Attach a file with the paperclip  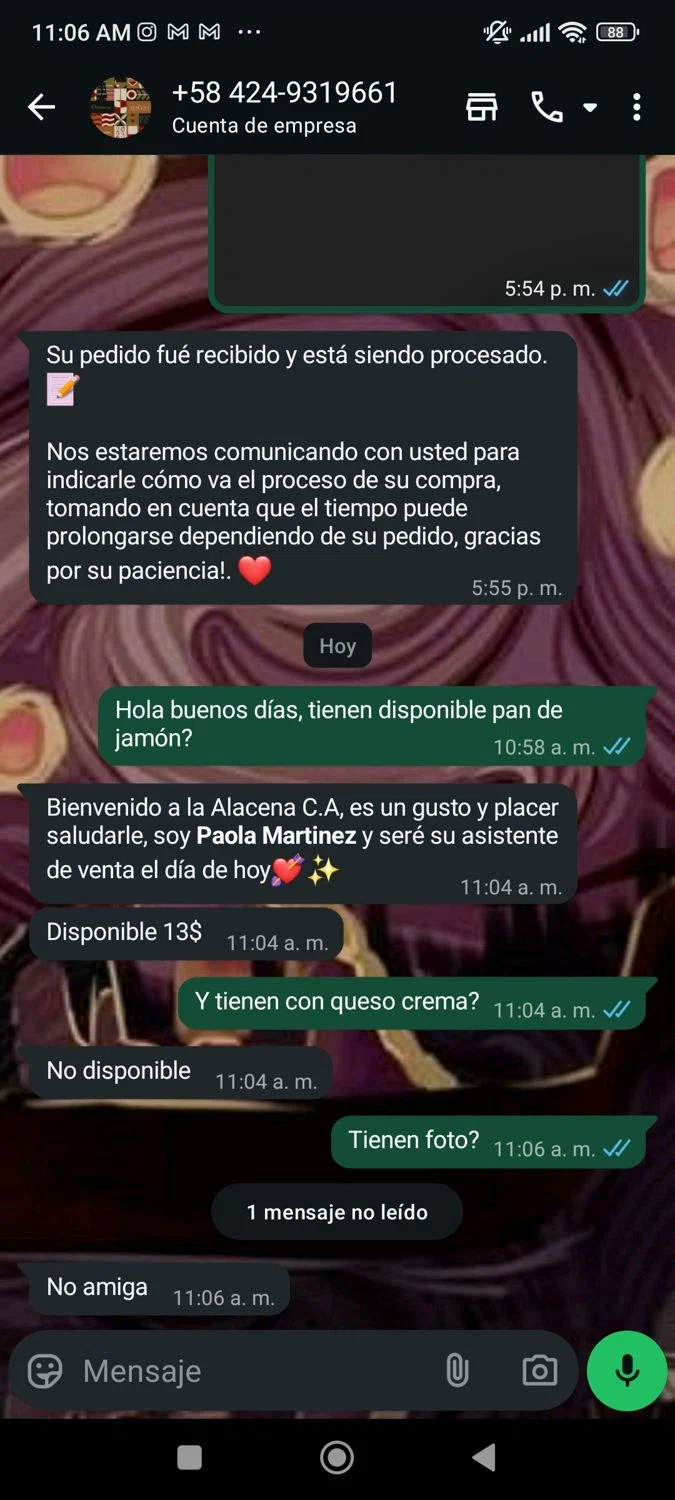pyautogui.click(x=457, y=1371)
